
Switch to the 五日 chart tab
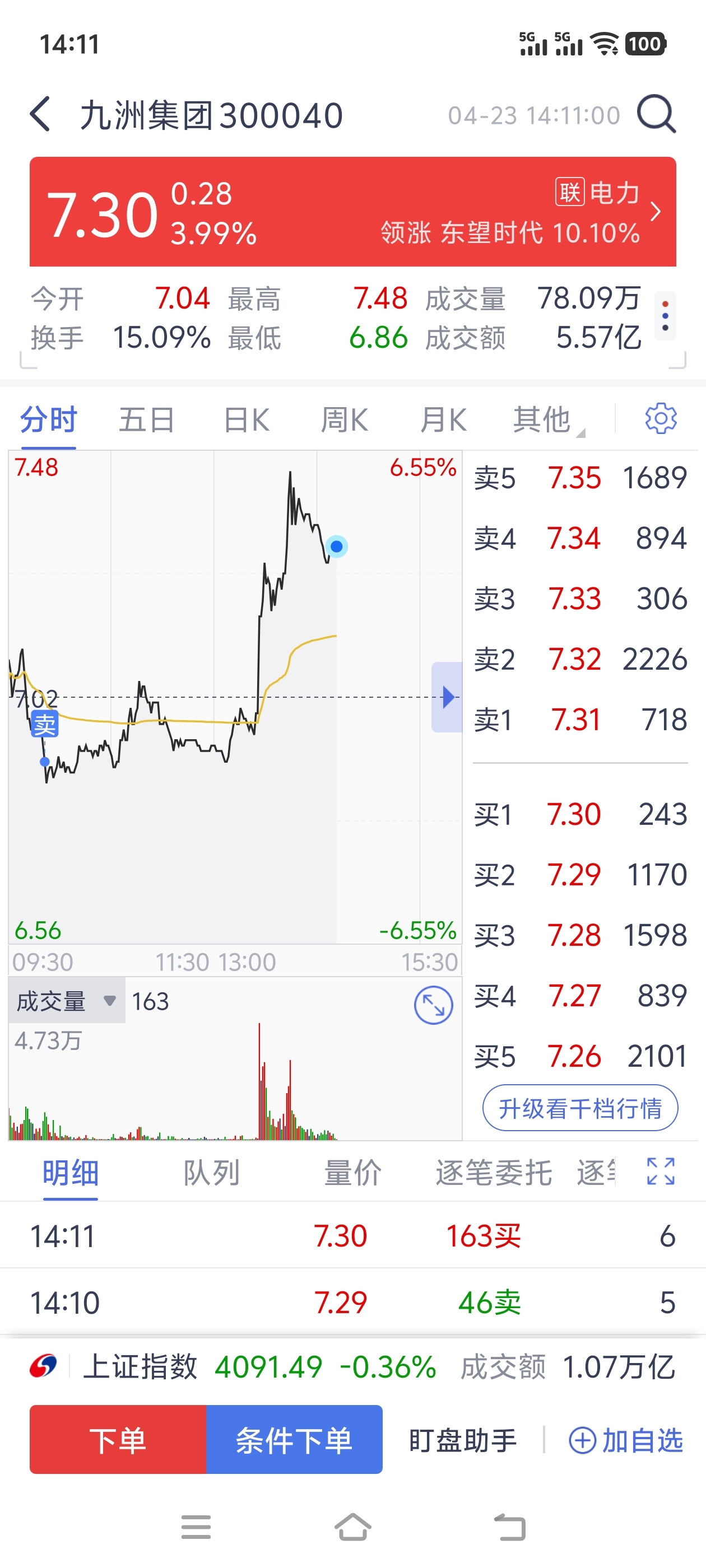pos(146,420)
